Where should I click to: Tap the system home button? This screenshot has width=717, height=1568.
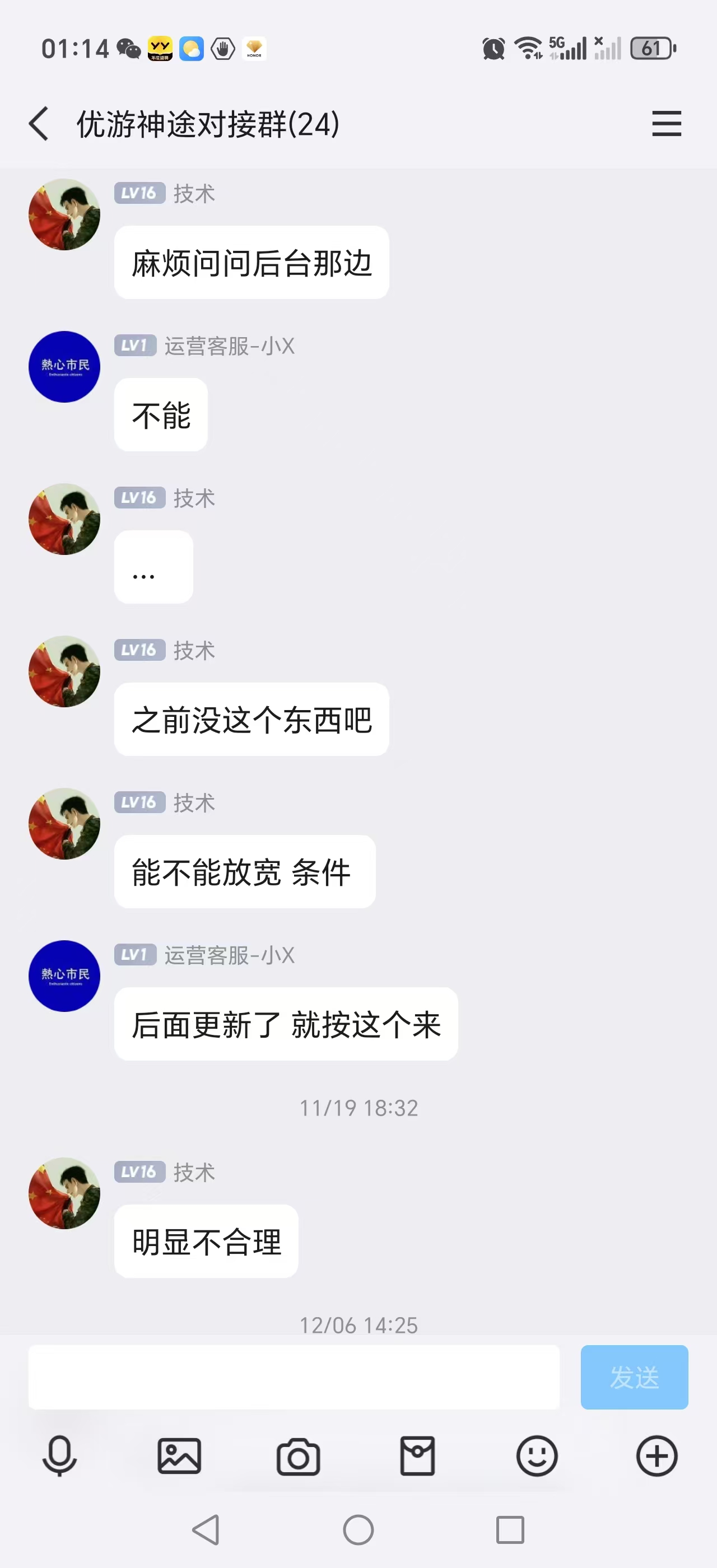358,1530
